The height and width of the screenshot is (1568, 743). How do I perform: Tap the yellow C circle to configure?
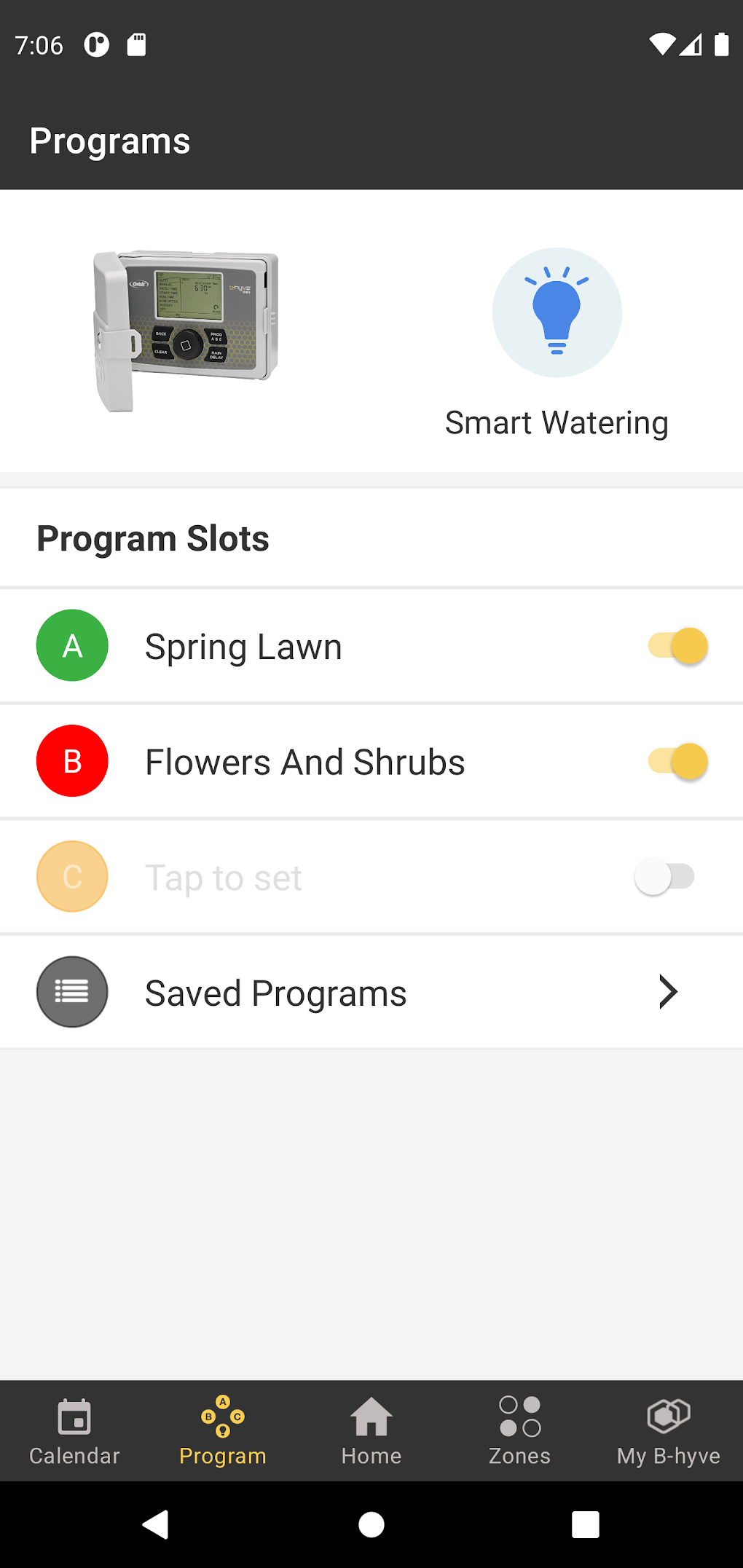[71, 876]
